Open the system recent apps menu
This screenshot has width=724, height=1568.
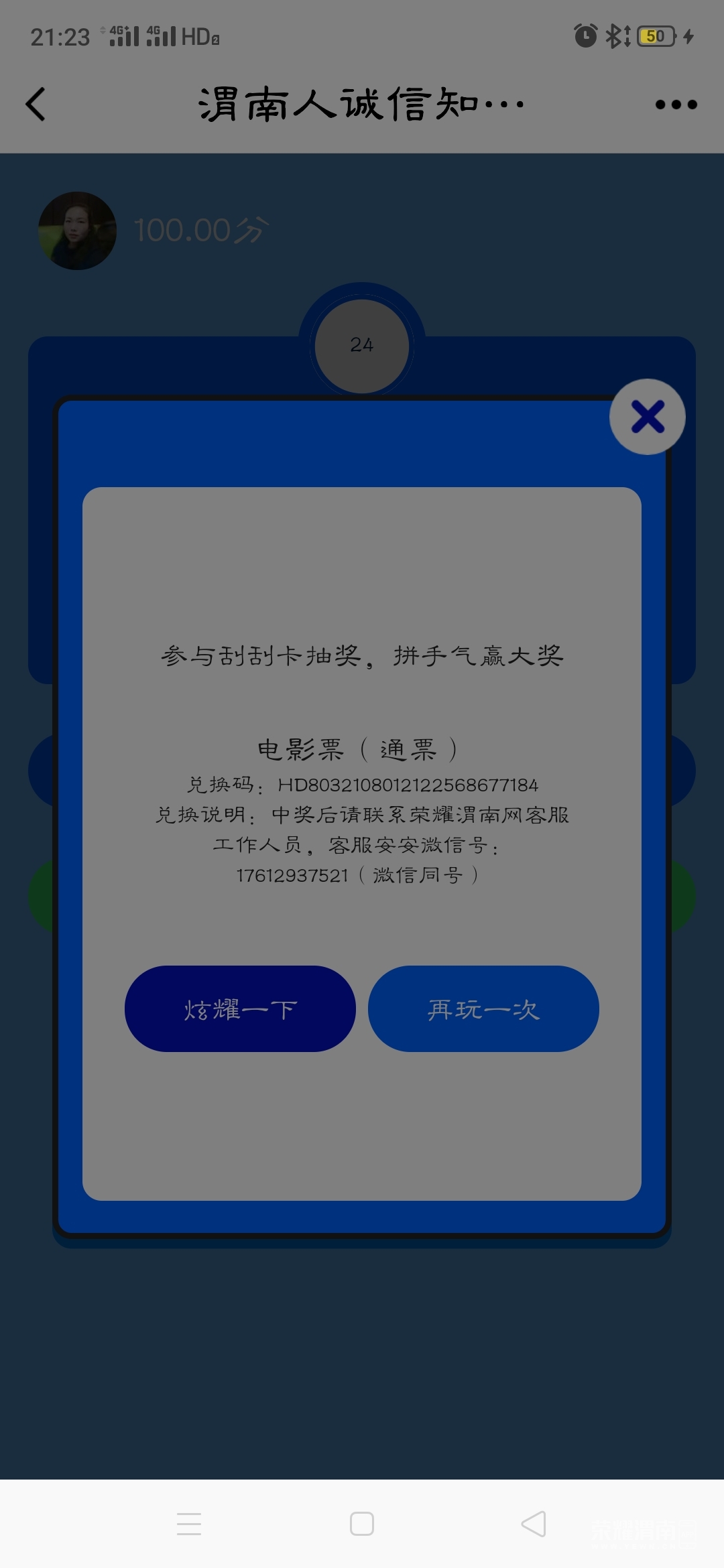pyautogui.click(x=189, y=1524)
